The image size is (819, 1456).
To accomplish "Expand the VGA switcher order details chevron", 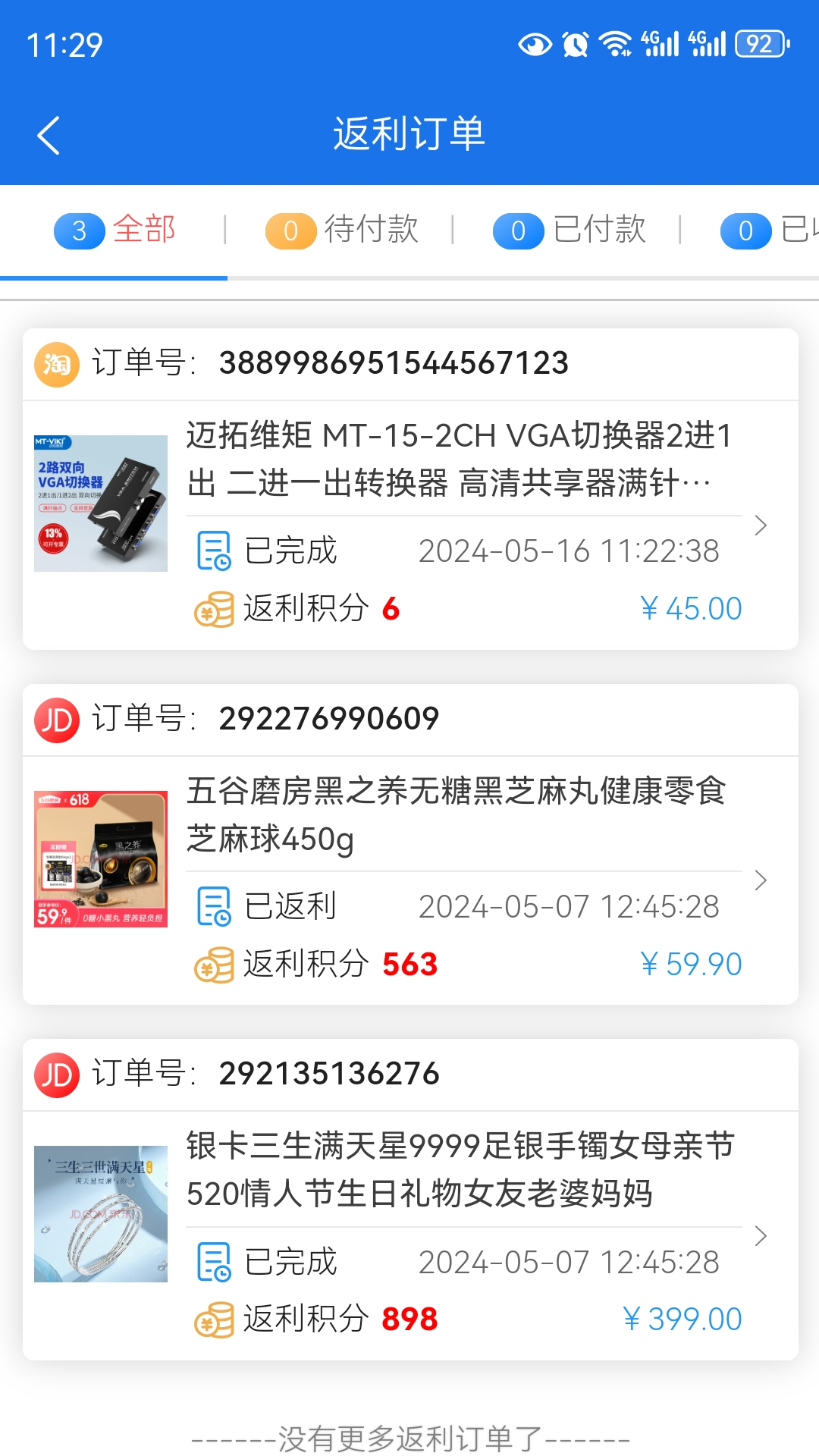I will (761, 525).
